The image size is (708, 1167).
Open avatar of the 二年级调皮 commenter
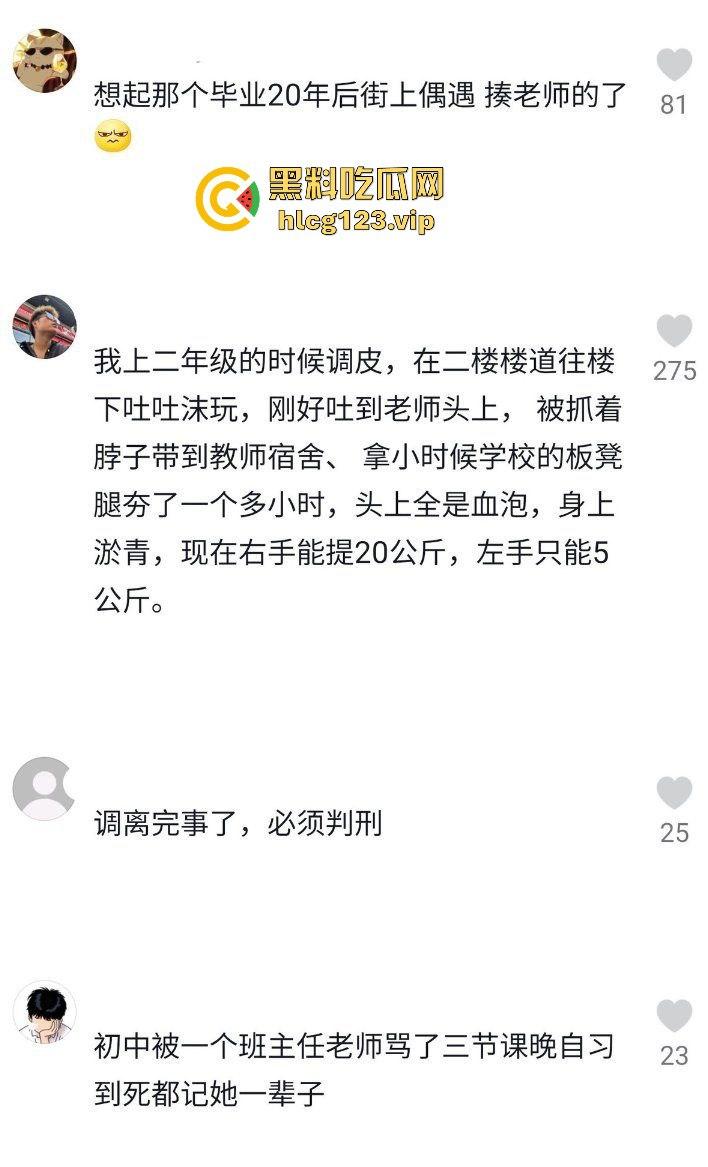tap(44, 326)
